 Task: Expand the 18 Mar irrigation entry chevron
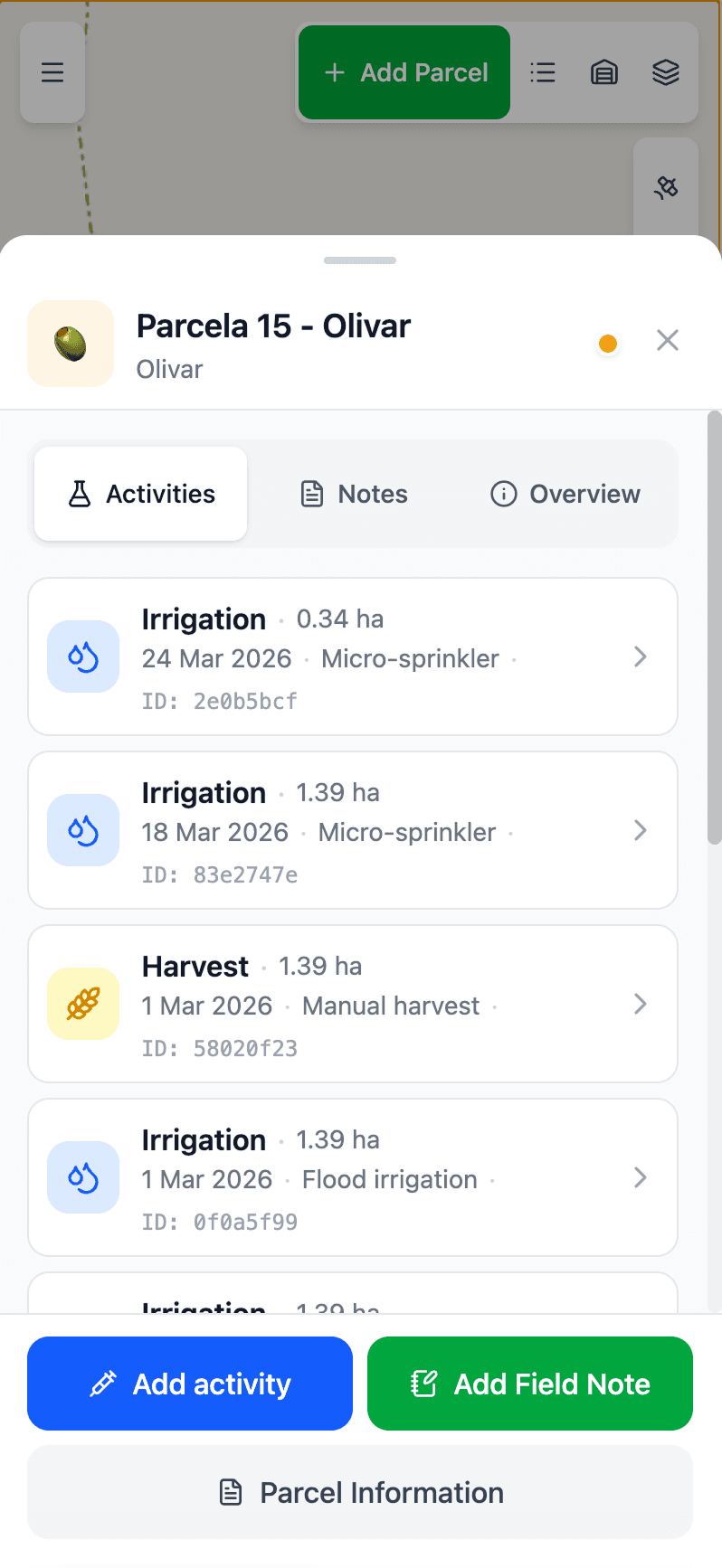(641, 830)
